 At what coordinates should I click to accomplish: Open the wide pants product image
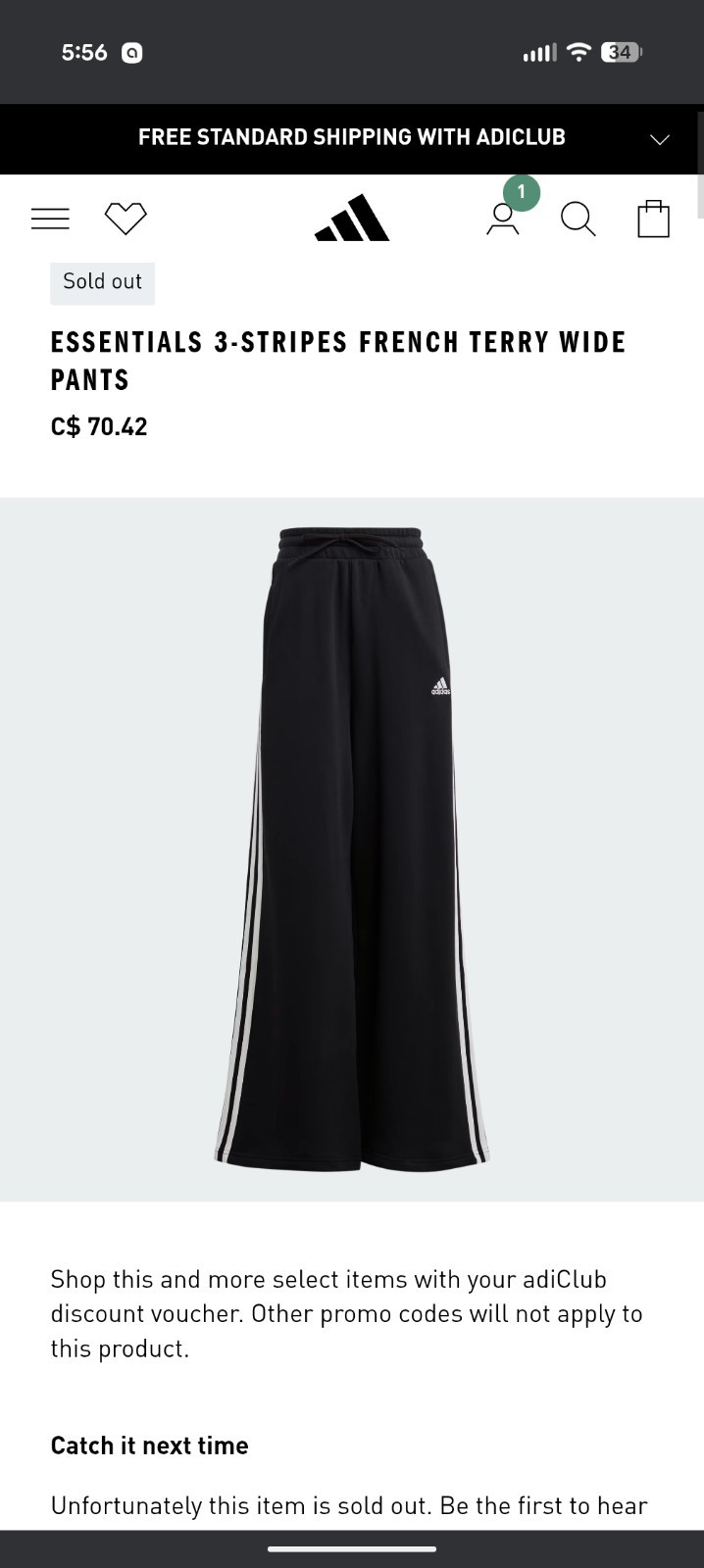coord(352,849)
